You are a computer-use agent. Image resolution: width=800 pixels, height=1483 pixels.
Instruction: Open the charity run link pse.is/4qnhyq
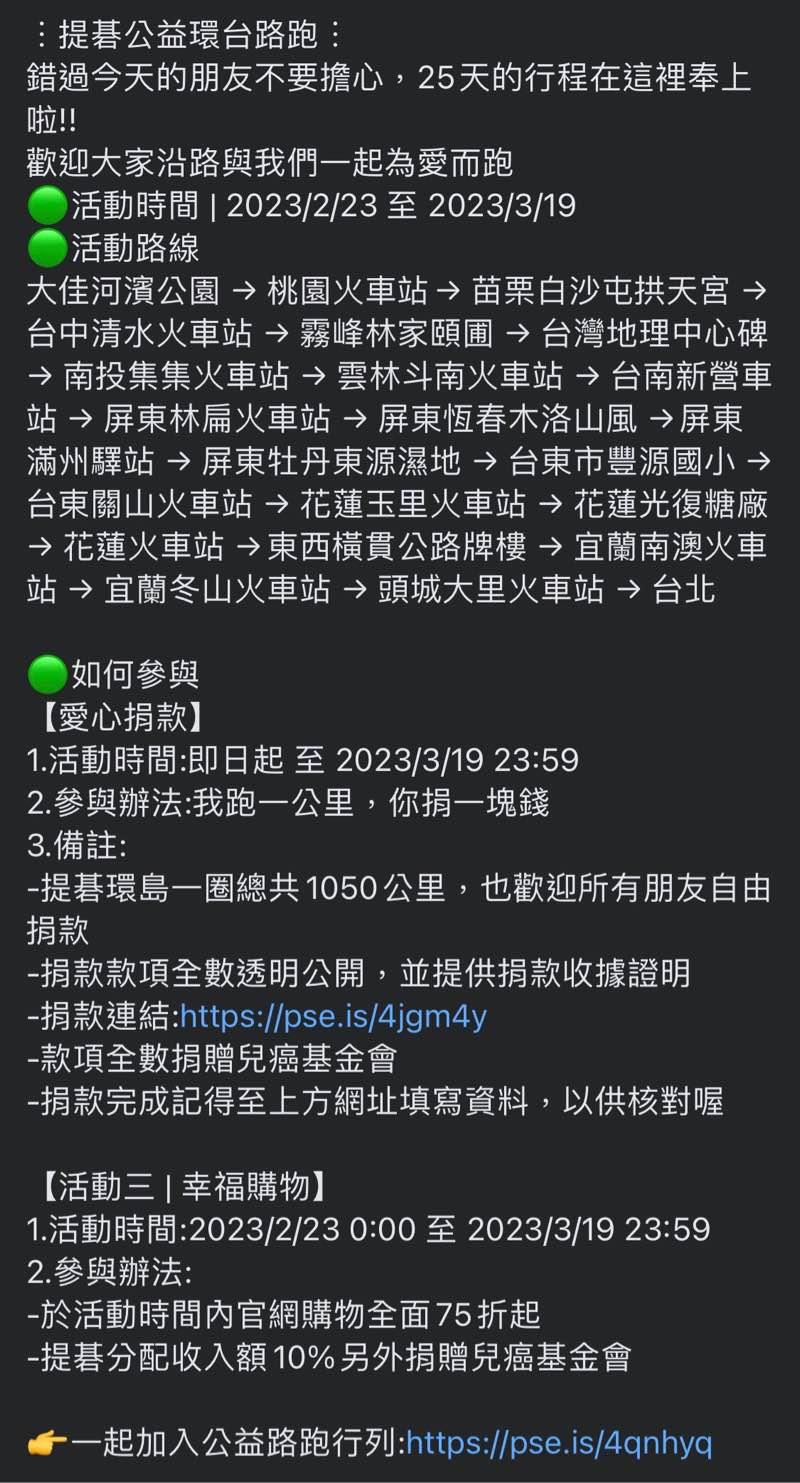tap(559, 1441)
